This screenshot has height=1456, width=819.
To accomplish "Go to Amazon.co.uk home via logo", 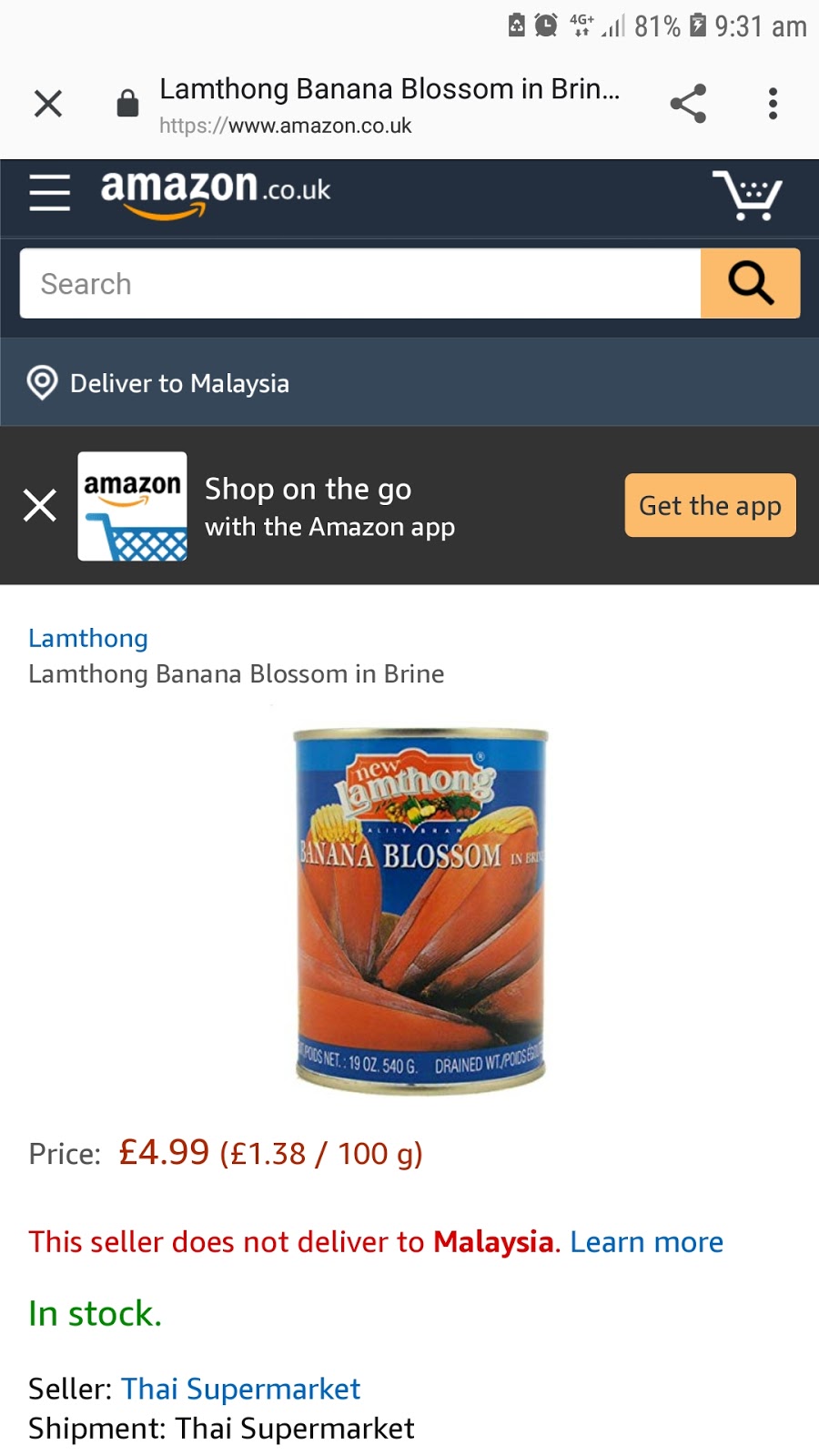I will pyautogui.click(x=215, y=191).
